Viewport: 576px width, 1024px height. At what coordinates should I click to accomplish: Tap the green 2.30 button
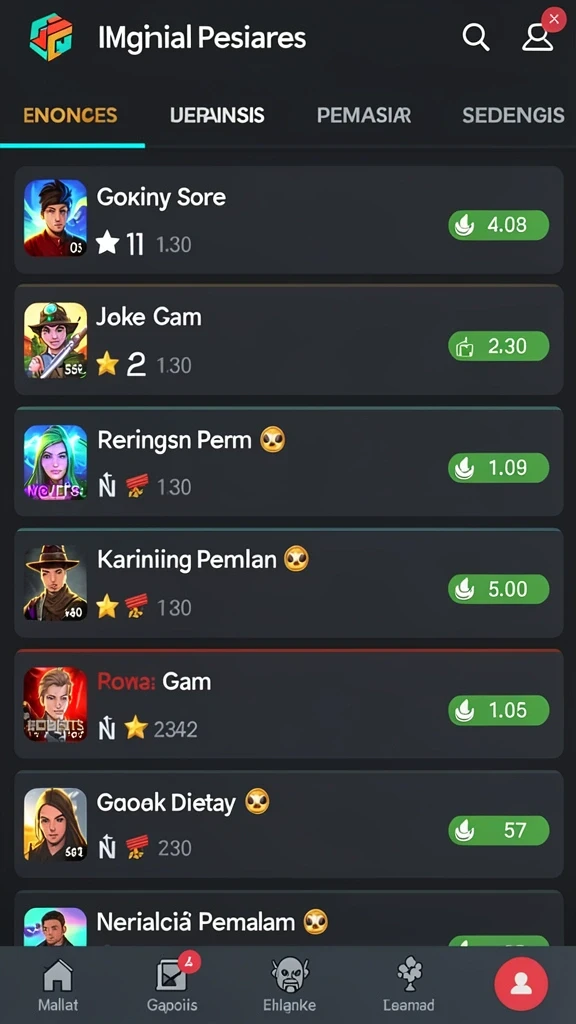pyautogui.click(x=499, y=346)
